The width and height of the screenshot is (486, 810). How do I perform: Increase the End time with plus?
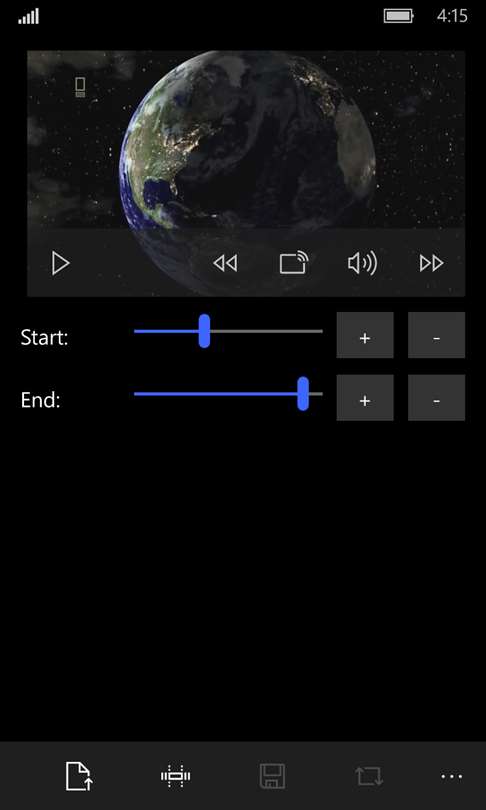365,398
